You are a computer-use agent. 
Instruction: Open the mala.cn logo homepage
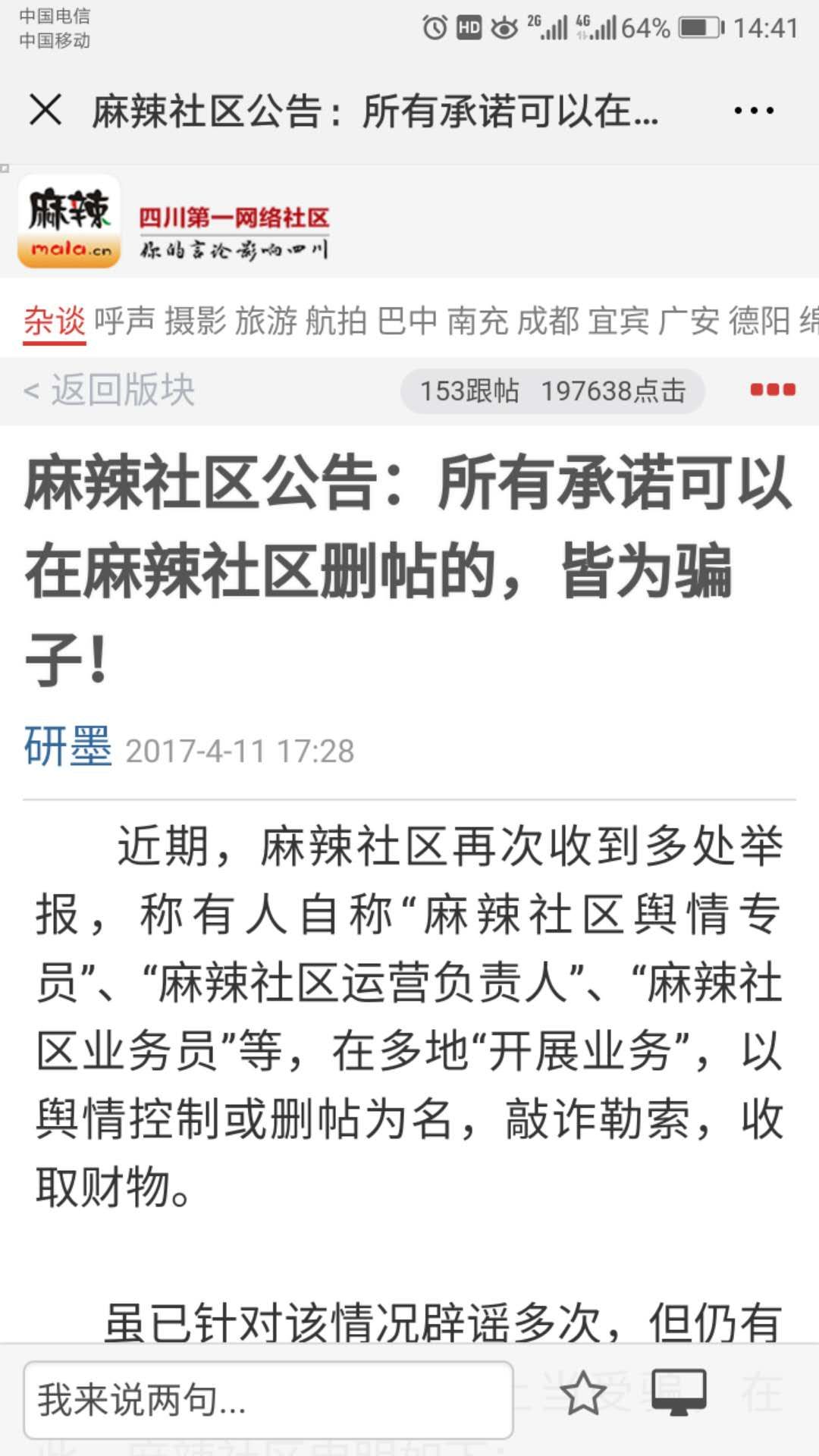(69, 221)
